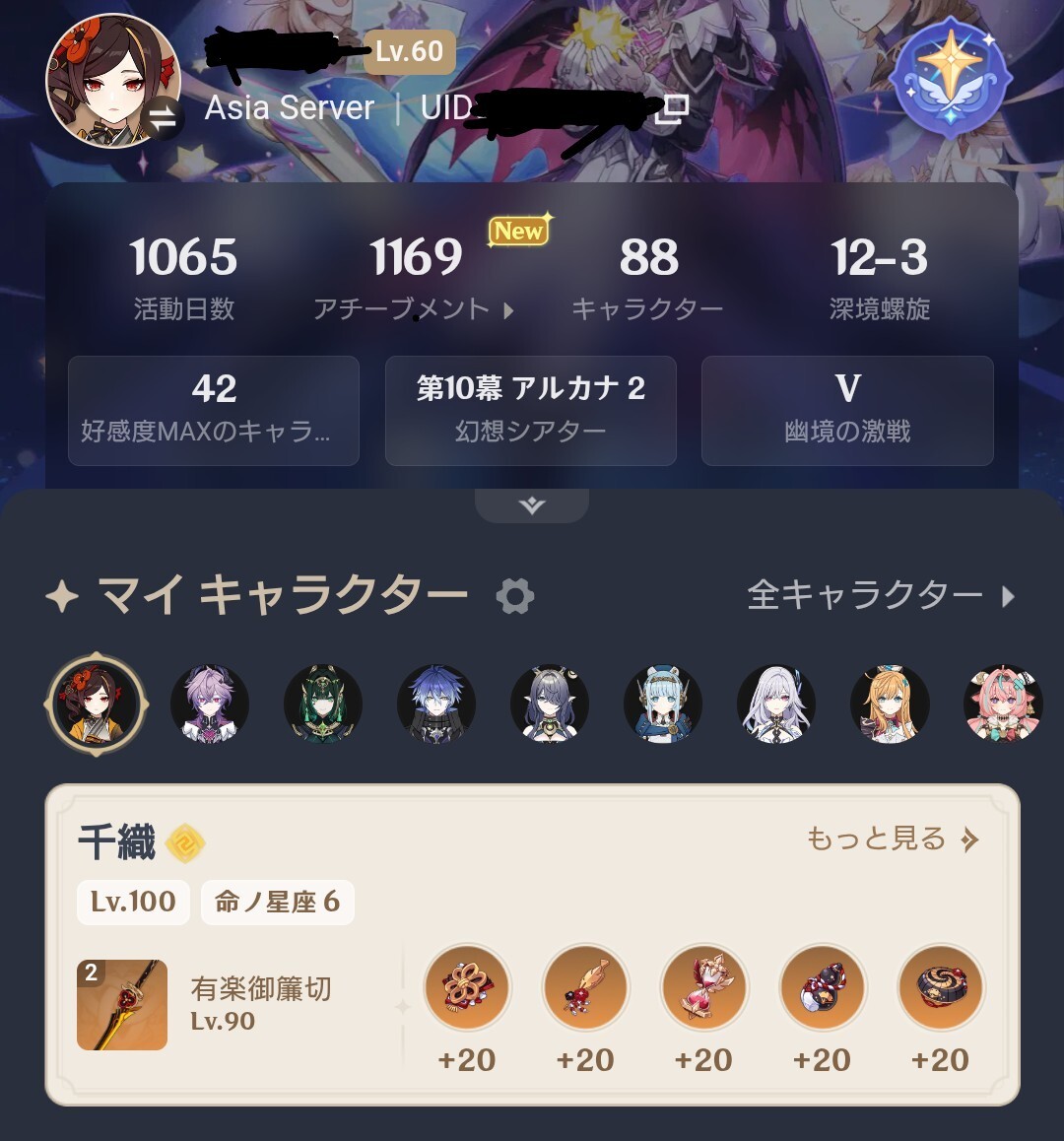Select the blue-haired character avatar
Screen dimensions: 1064x1141
point(436,704)
